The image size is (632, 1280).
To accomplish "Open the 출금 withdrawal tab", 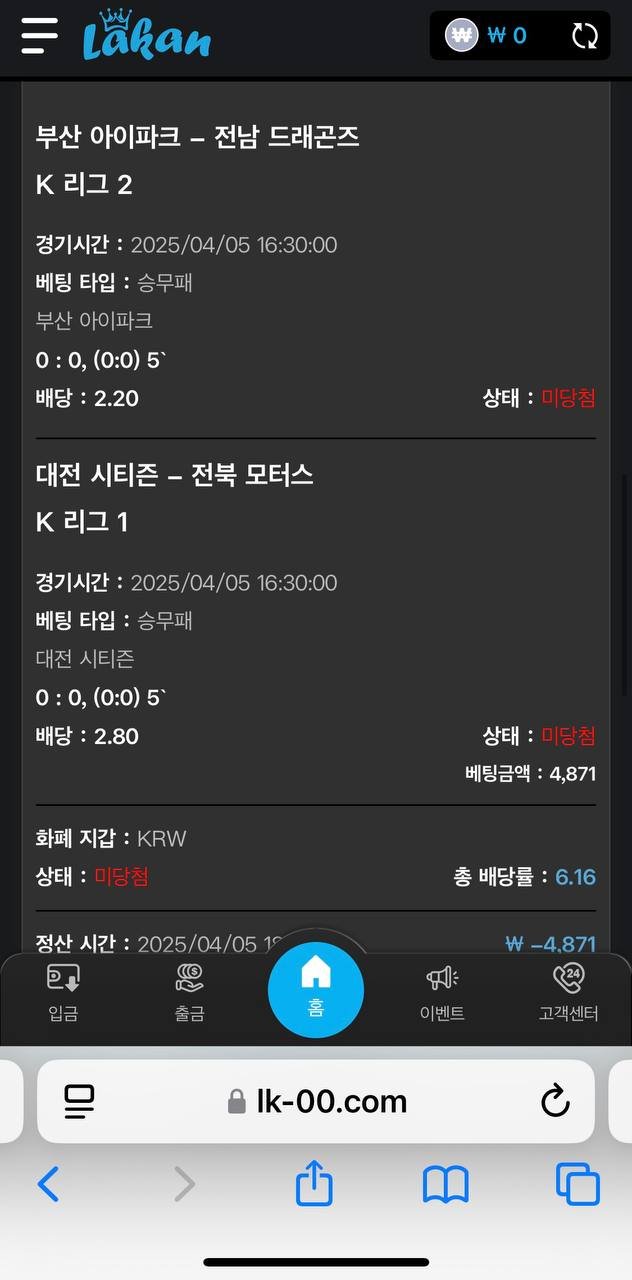I will (189, 992).
